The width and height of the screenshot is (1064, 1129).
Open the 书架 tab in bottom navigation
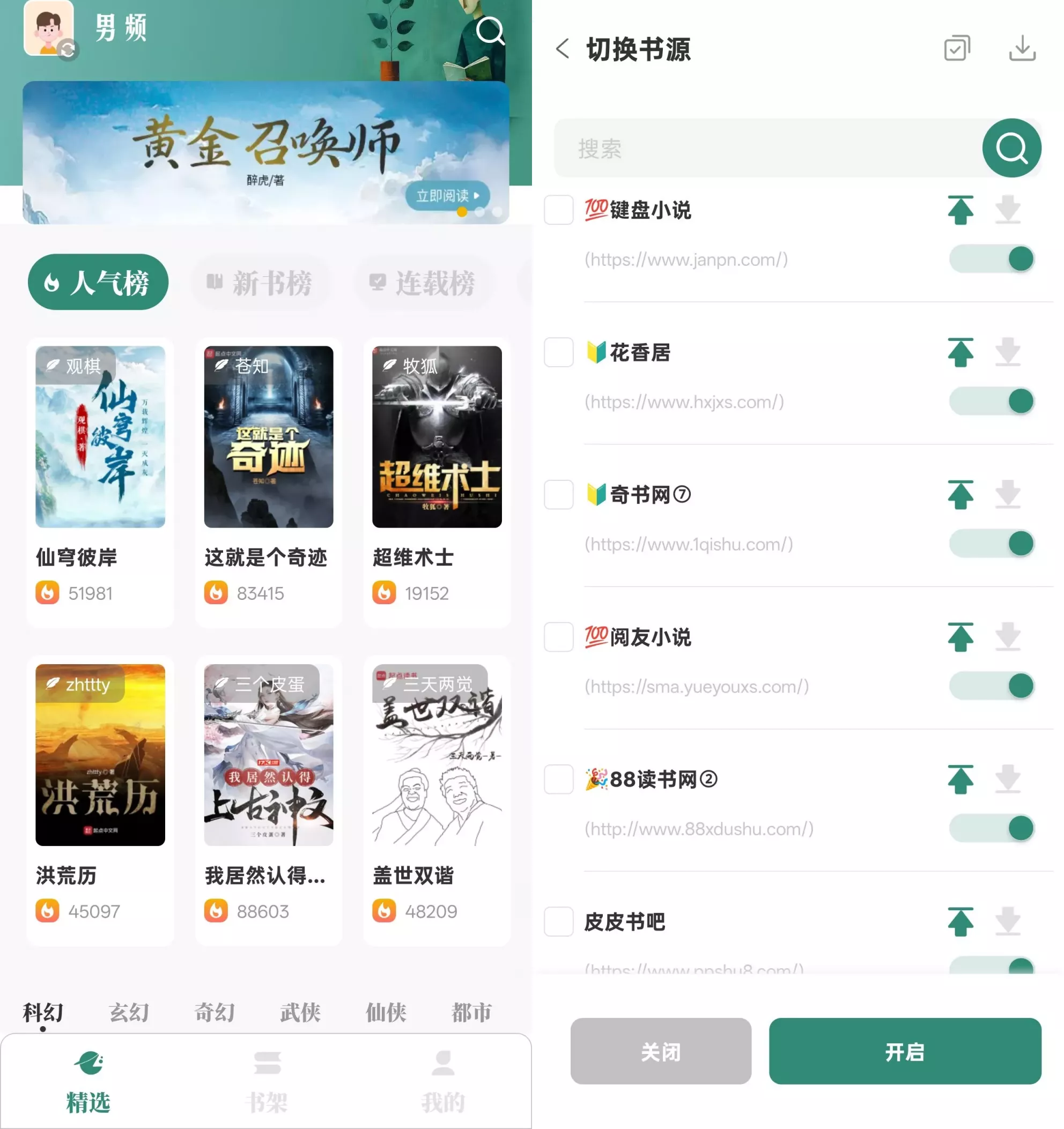267,1082
